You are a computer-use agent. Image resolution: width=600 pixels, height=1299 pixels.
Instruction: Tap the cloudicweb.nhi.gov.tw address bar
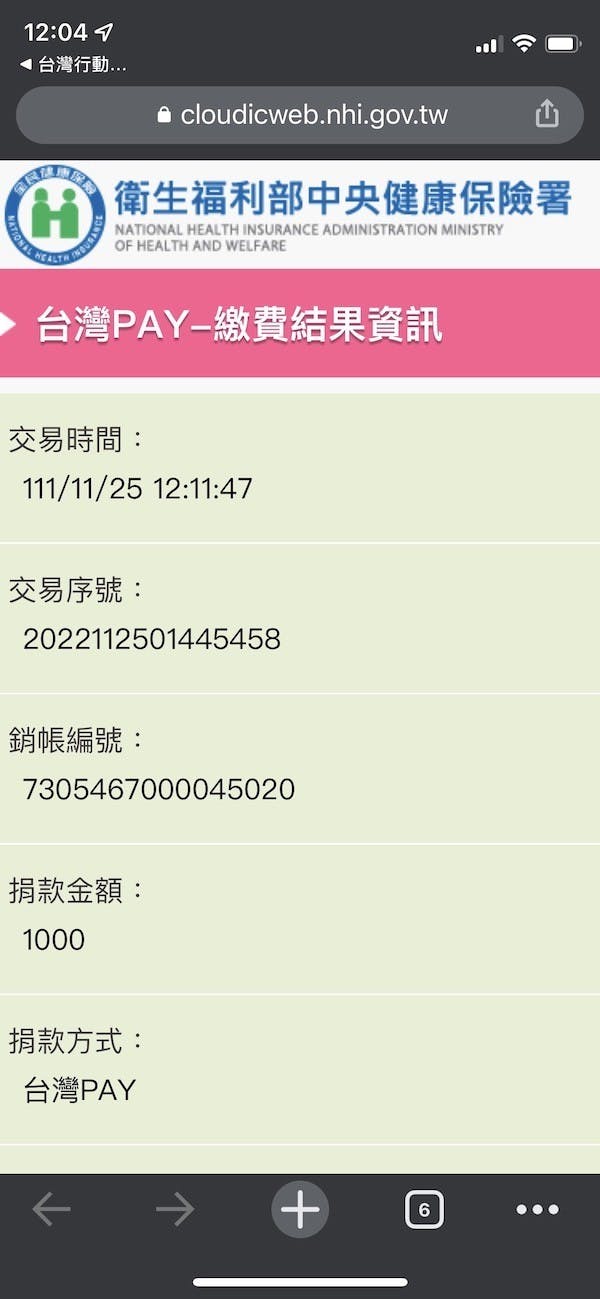click(x=299, y=115)
